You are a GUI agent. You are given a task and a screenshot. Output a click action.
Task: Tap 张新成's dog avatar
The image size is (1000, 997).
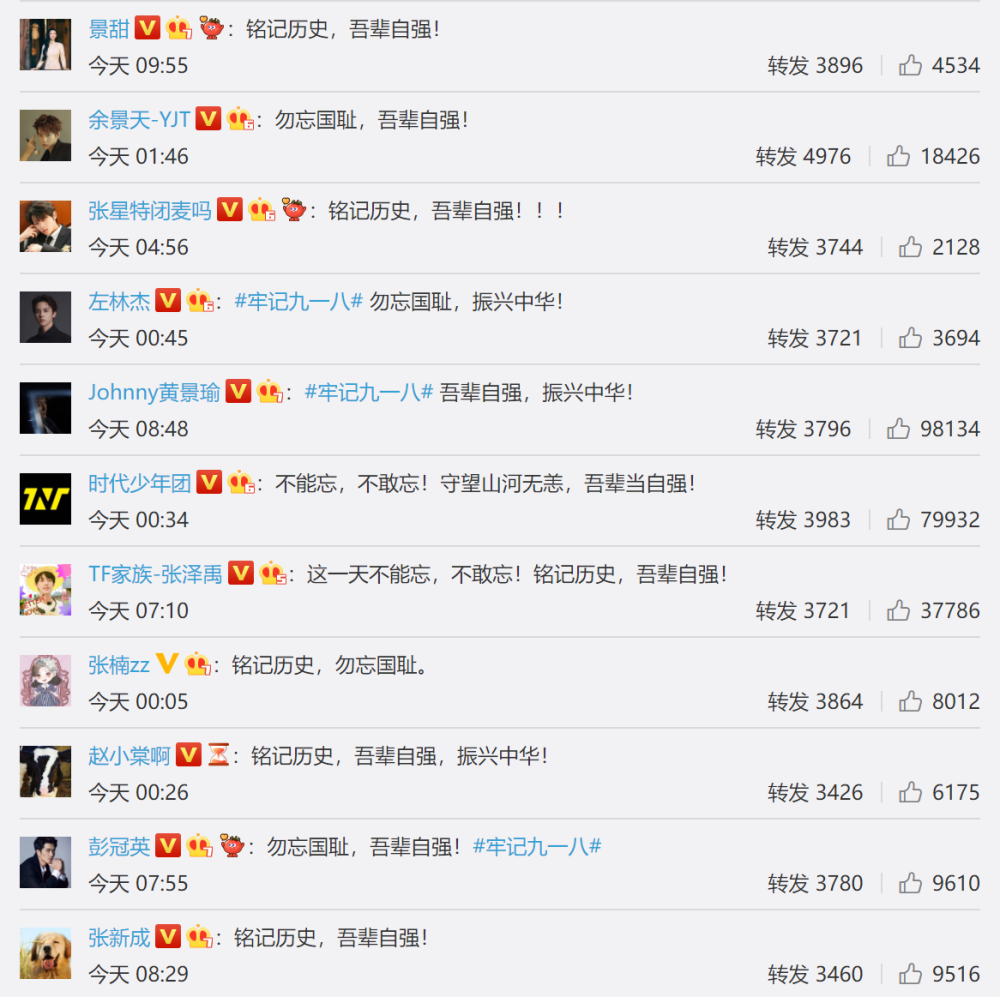[45, 953]
